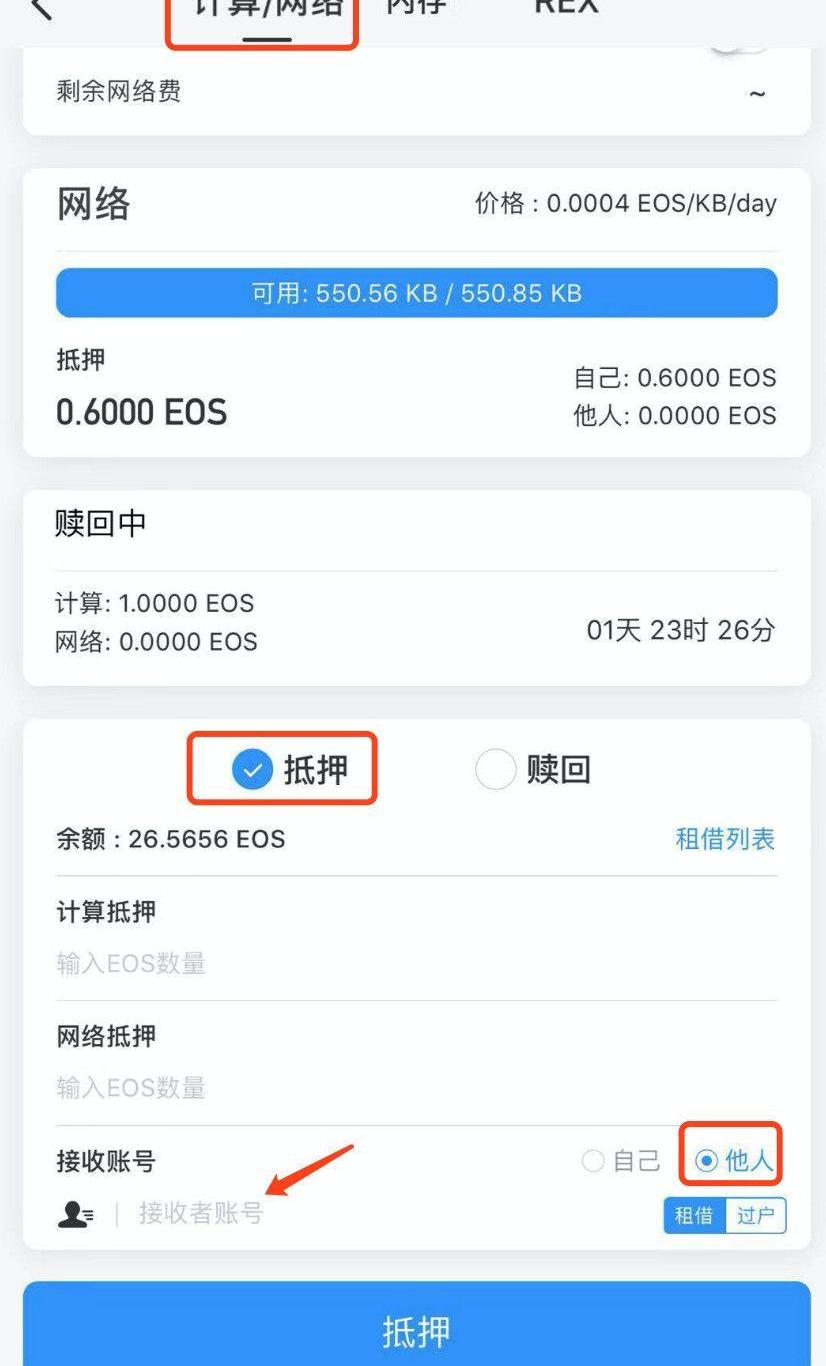Screen dimensions: 826x1366
Task: Open the contacts icon beside receiver account
Action: click(x=76, y=1214)
